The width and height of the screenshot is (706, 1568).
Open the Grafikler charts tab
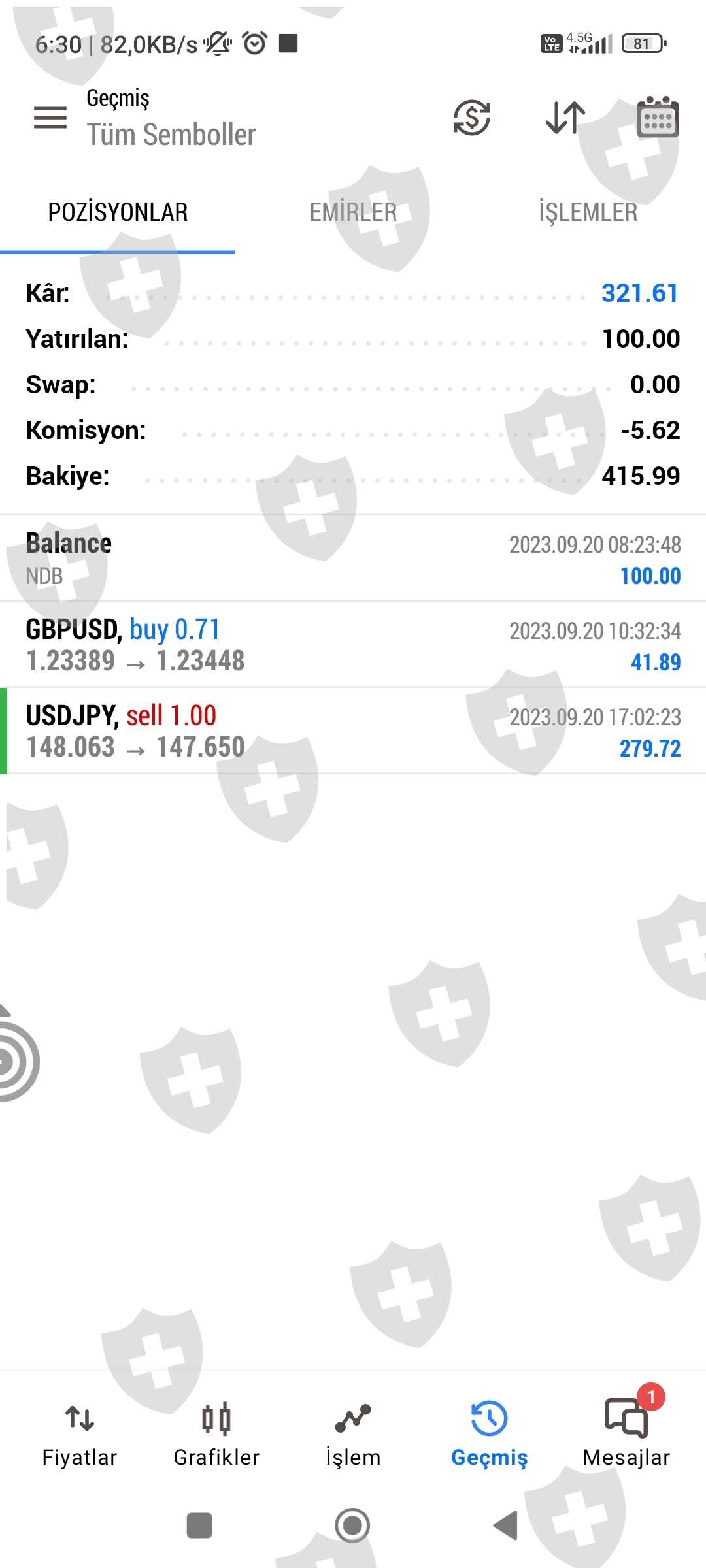click(216, 1434)
